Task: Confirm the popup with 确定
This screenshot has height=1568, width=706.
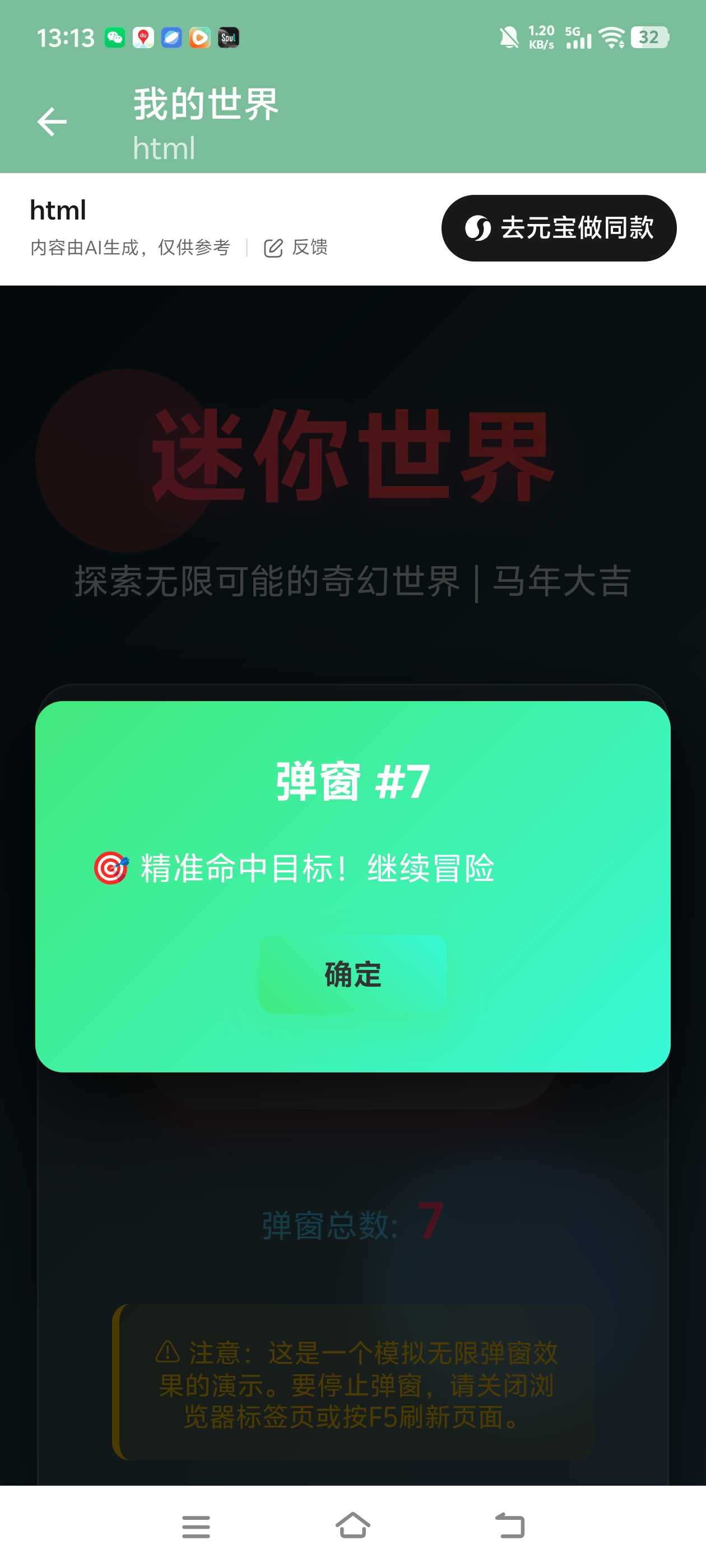Action: click(352, 974)
